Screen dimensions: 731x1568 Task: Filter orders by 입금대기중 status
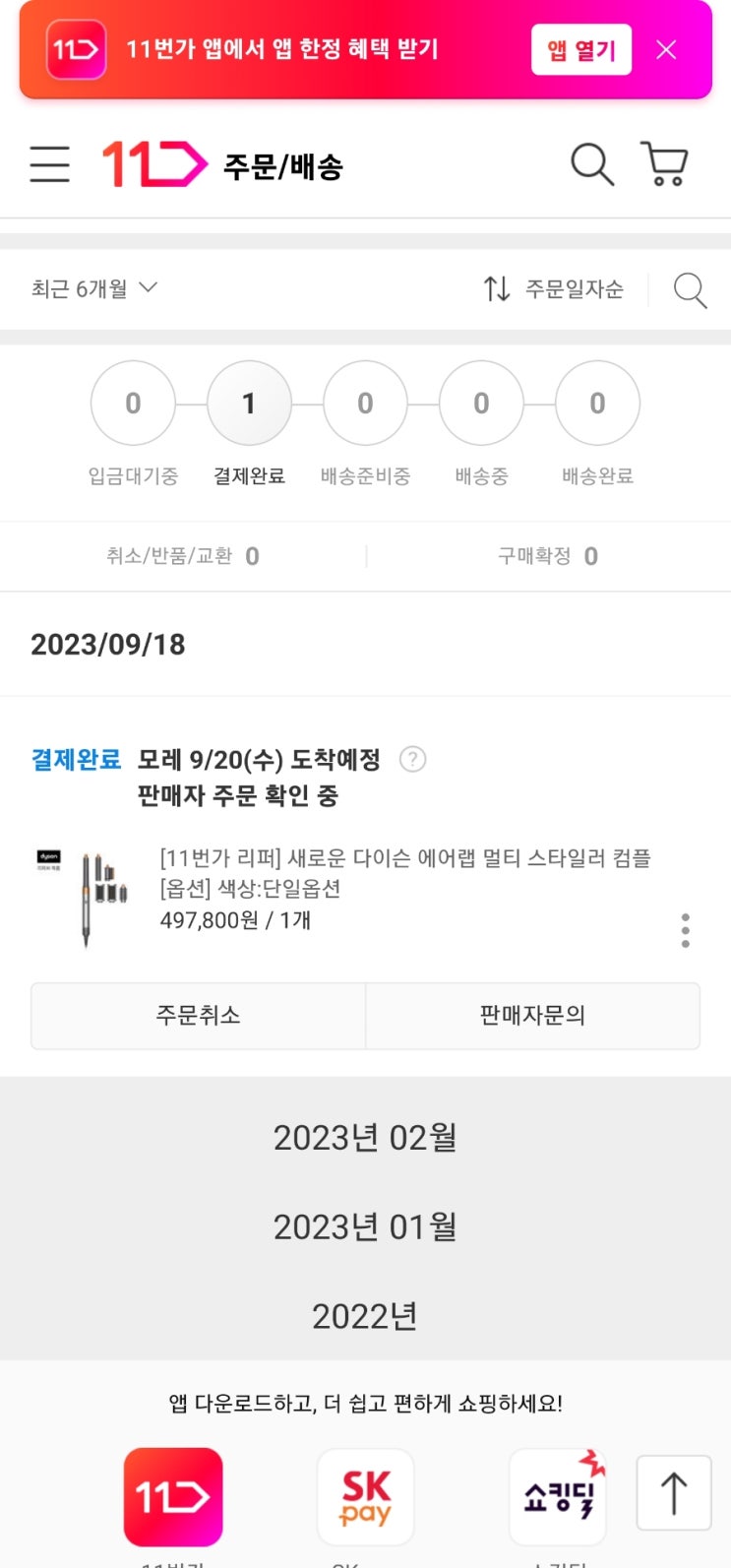pyautogui.click(x=133, y=404)
